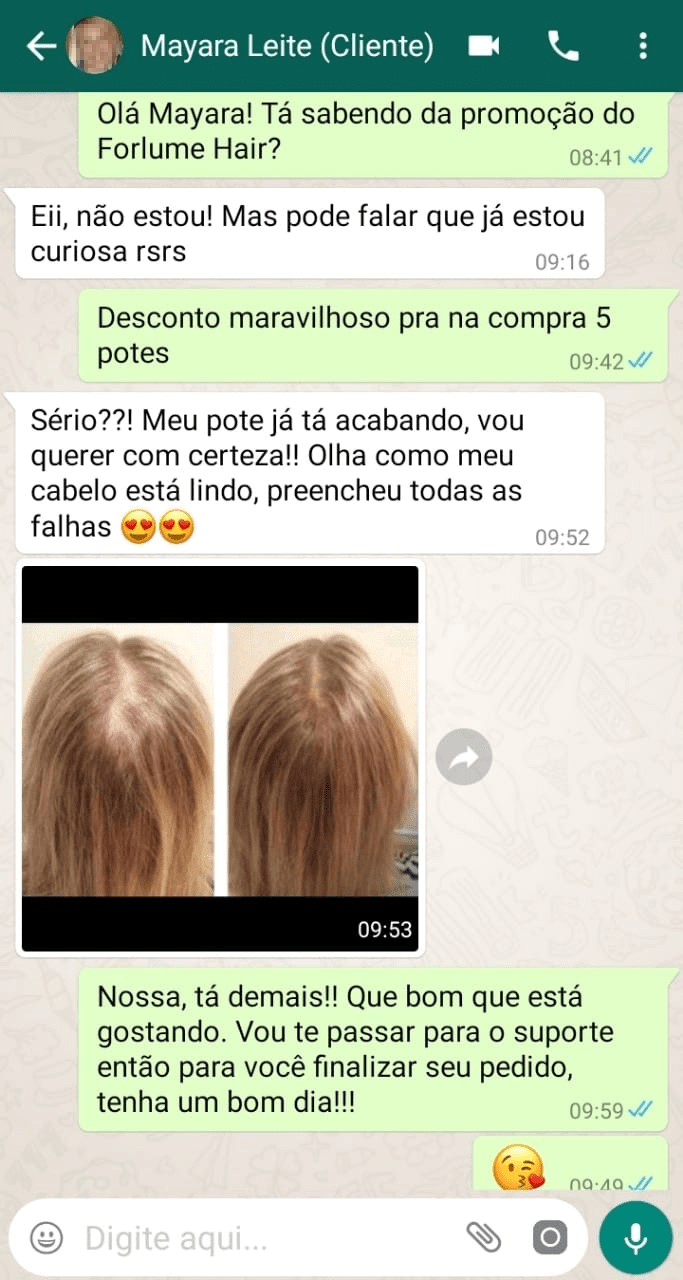The image size is (683, 1280).
Task: Go back from Mayara Leite chat
Action: [38, 46]
